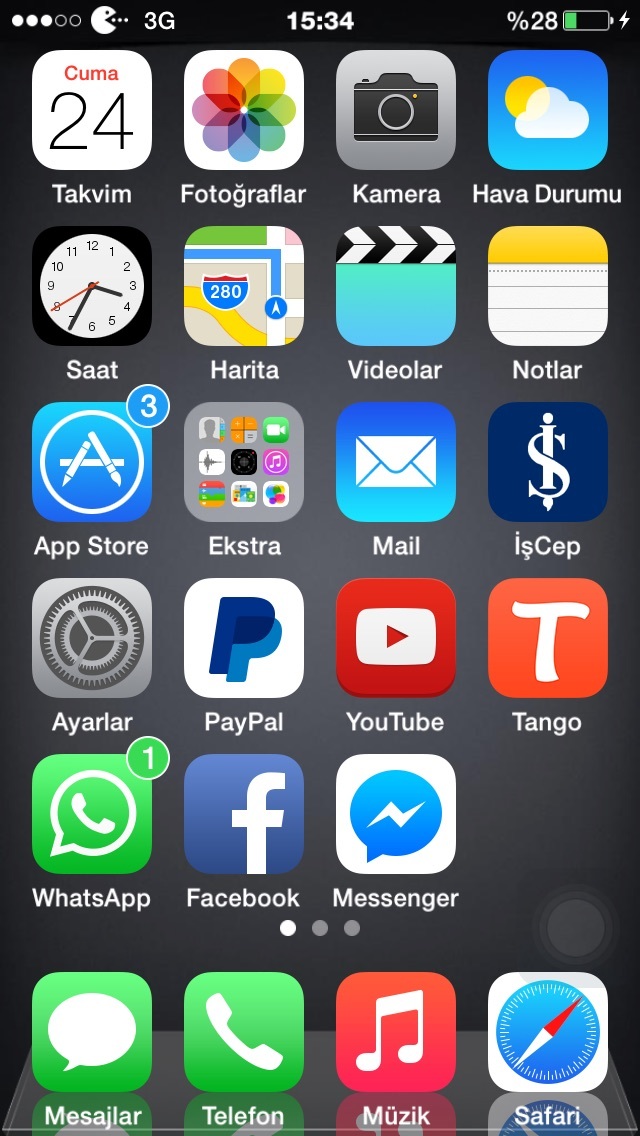Open the Kamera app
Image resolution: width=640 pixels, height=1136 pixels.
pos(396,109)
